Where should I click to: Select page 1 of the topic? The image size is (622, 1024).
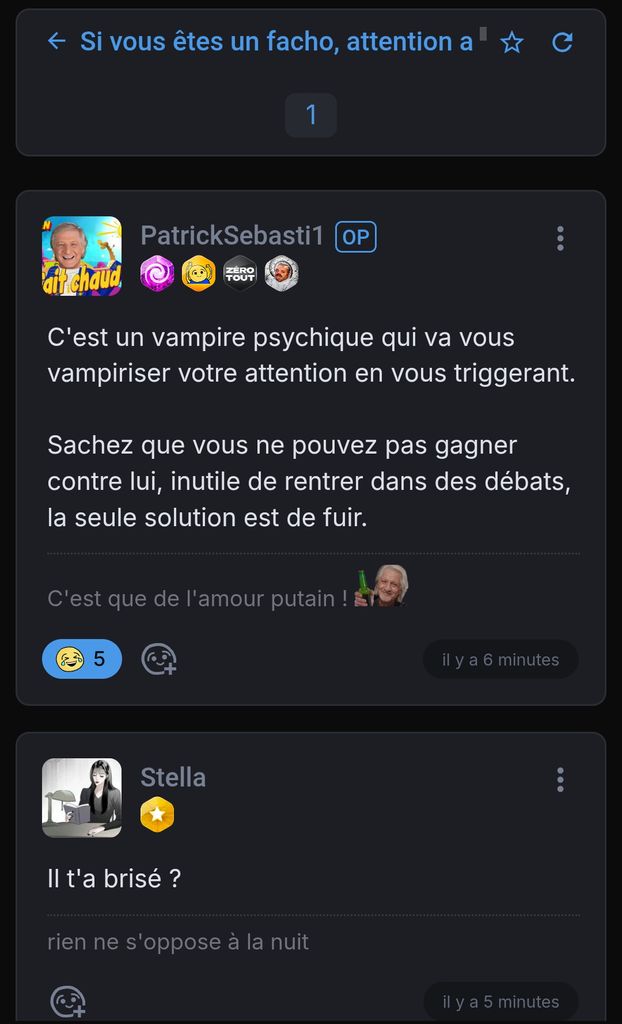point(311,115)
